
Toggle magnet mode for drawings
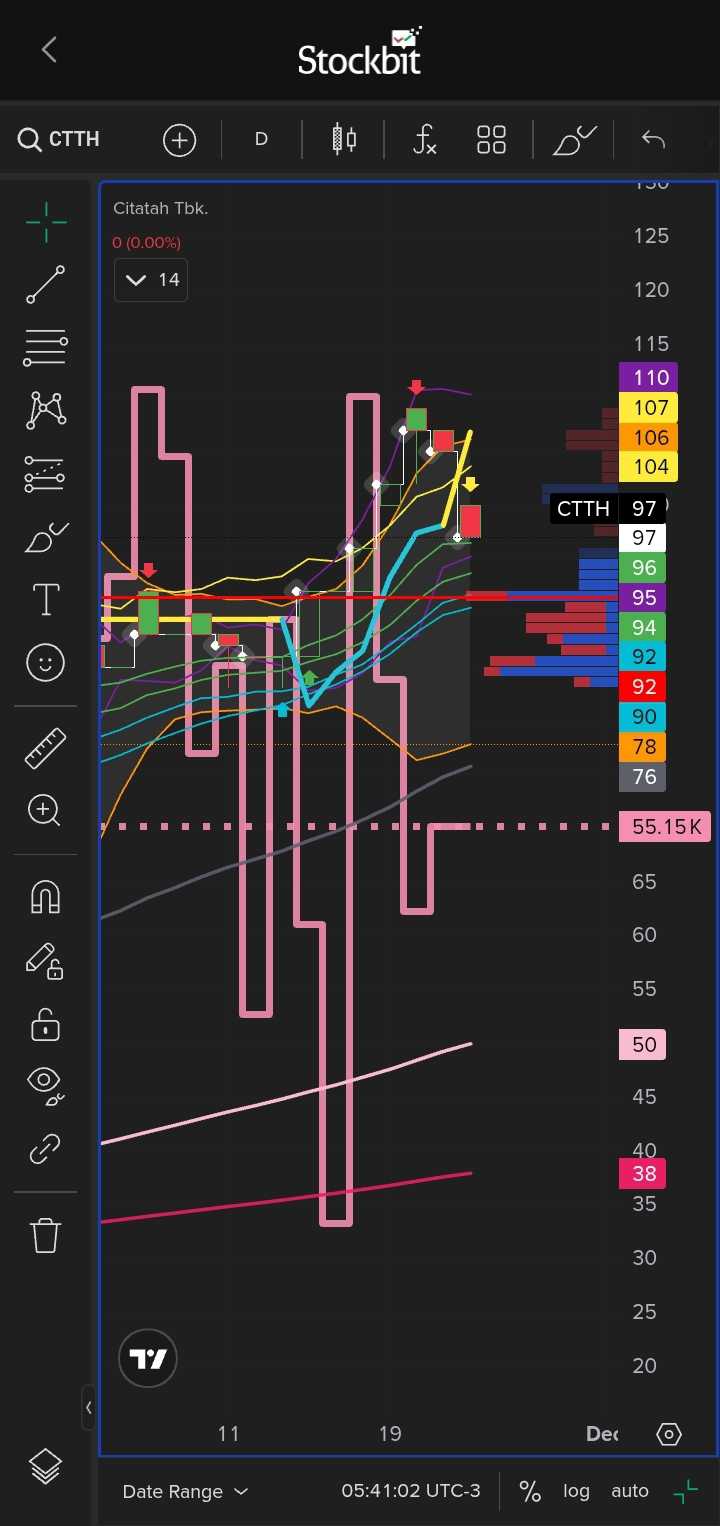coord(45,897)
